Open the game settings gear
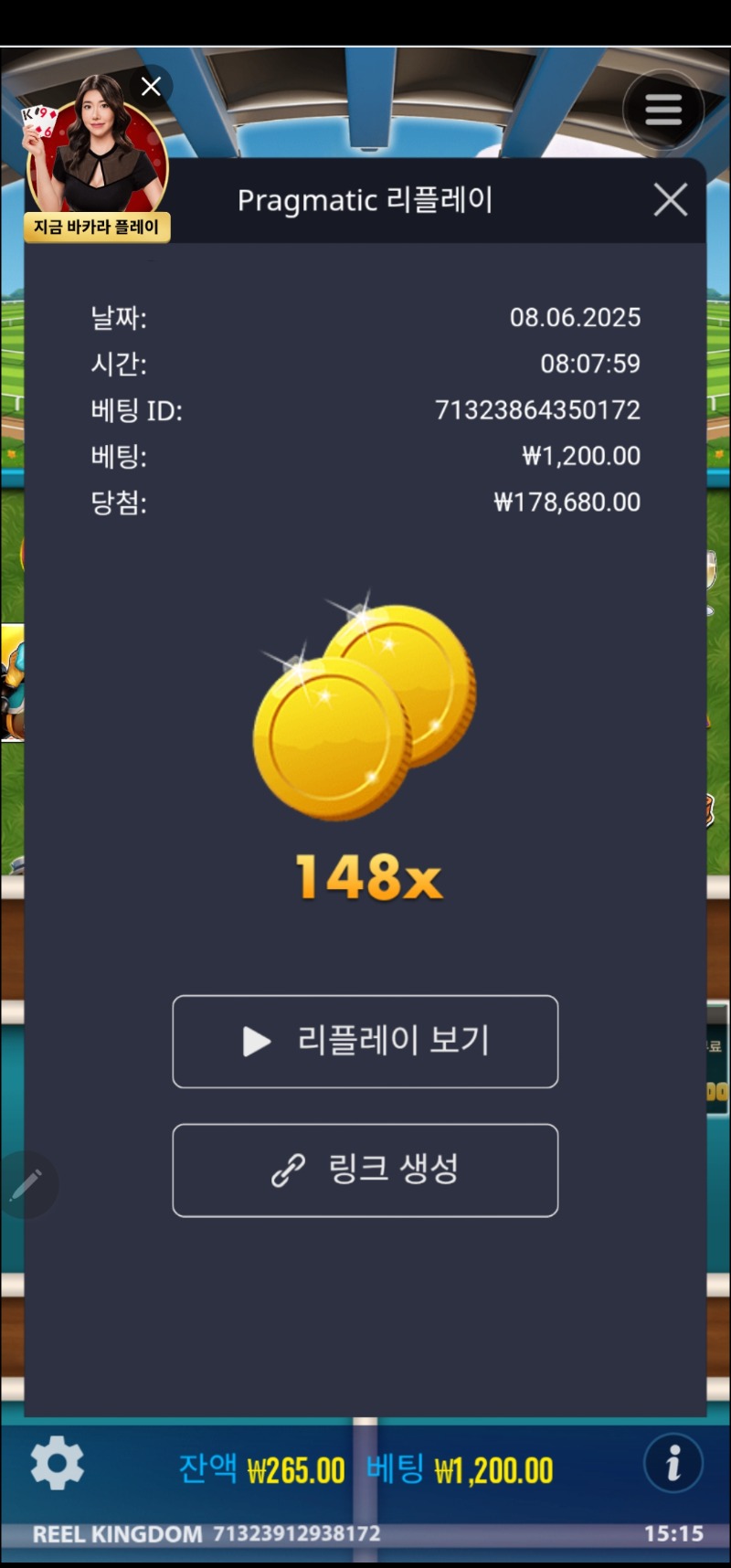The width and height of the screenshot is (731, 1568). tap(57, 1463)
